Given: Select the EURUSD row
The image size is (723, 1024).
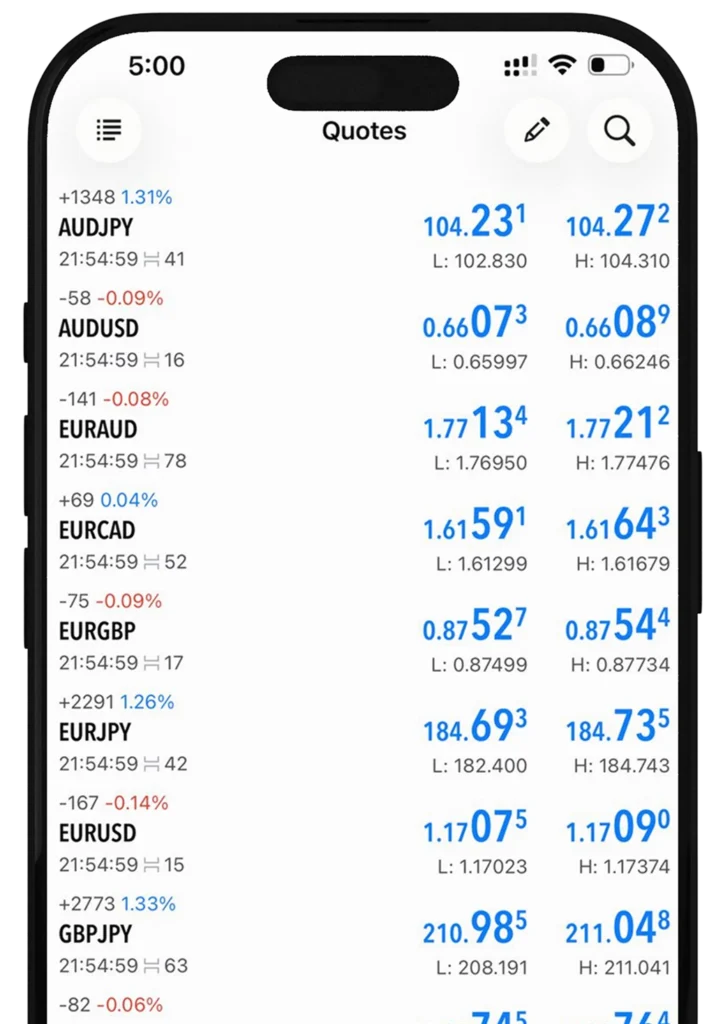Looking at the screenshot, I should [98, 833].
